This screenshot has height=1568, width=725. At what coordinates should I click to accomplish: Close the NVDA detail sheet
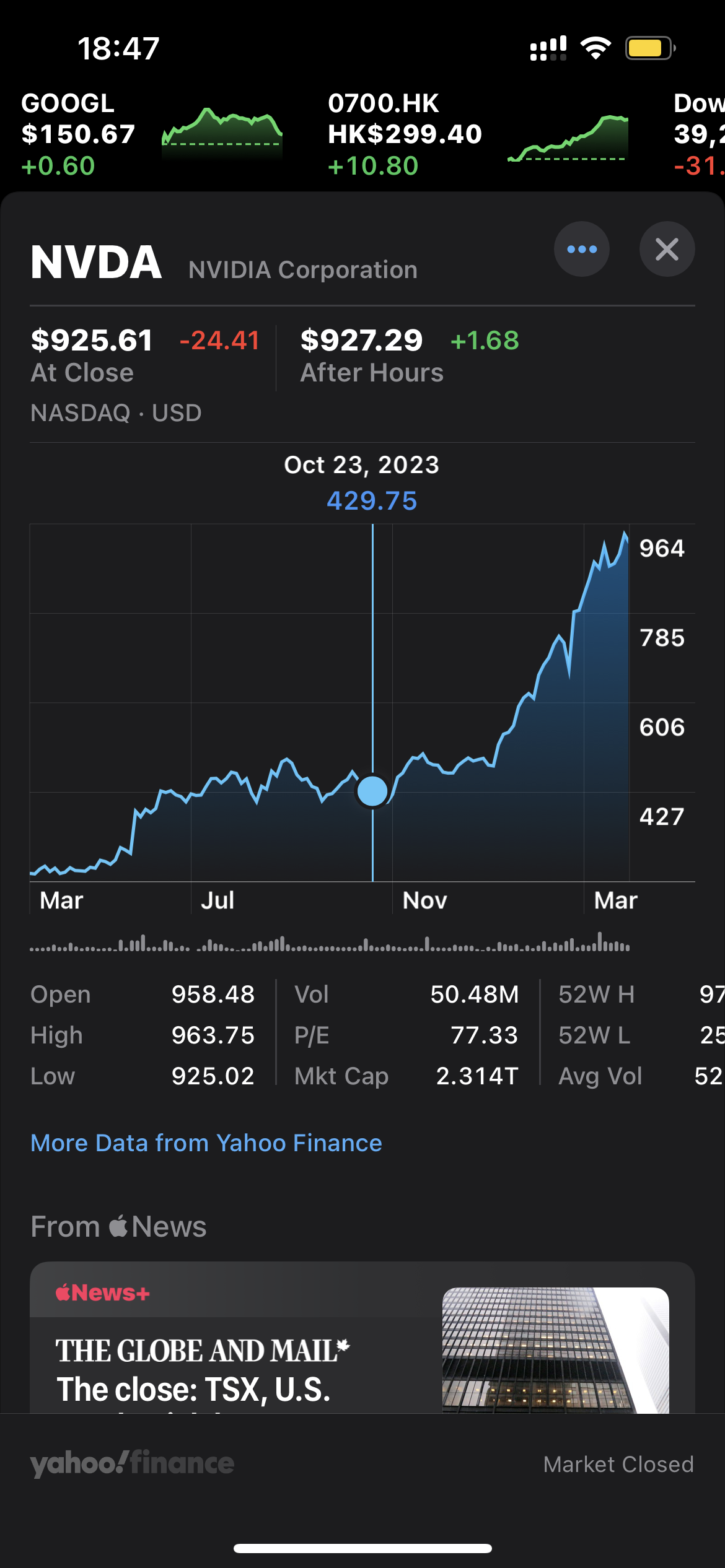pos(667,249)
